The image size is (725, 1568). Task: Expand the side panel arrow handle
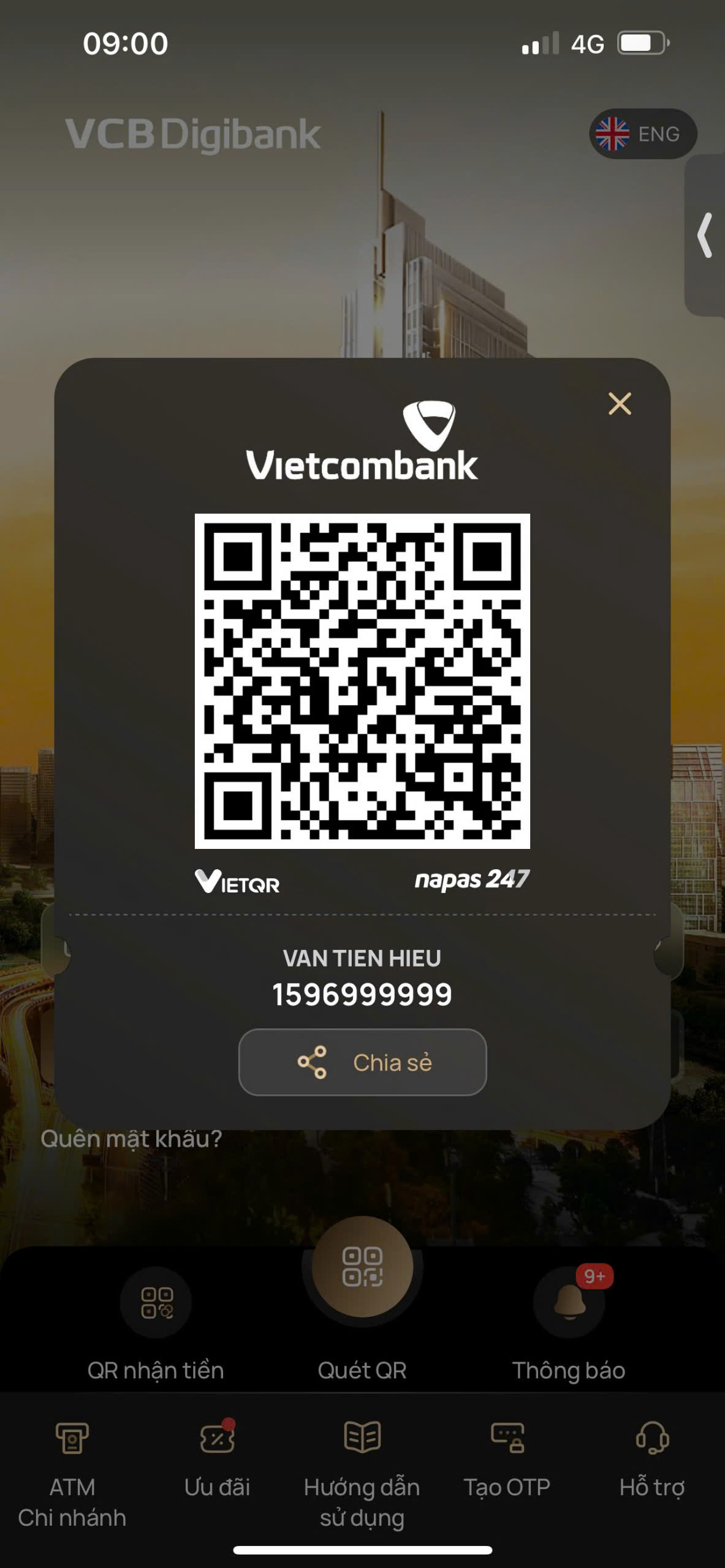705,235
